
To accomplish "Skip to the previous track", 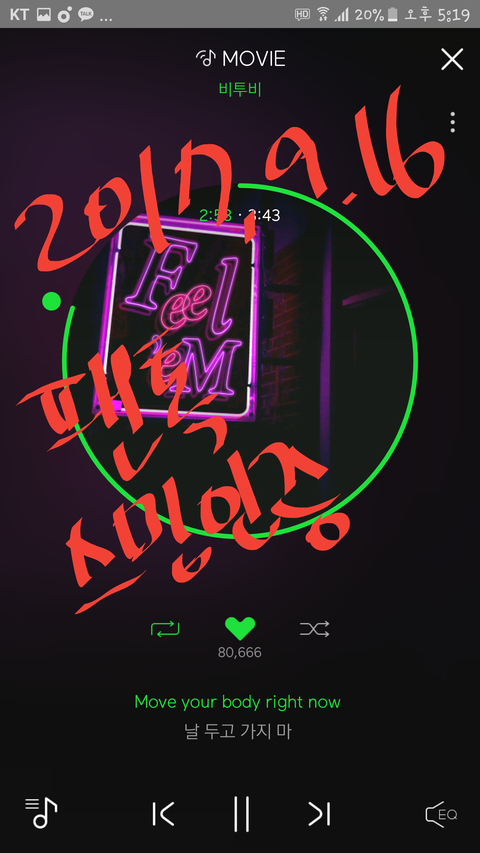I will click(163, 814).
